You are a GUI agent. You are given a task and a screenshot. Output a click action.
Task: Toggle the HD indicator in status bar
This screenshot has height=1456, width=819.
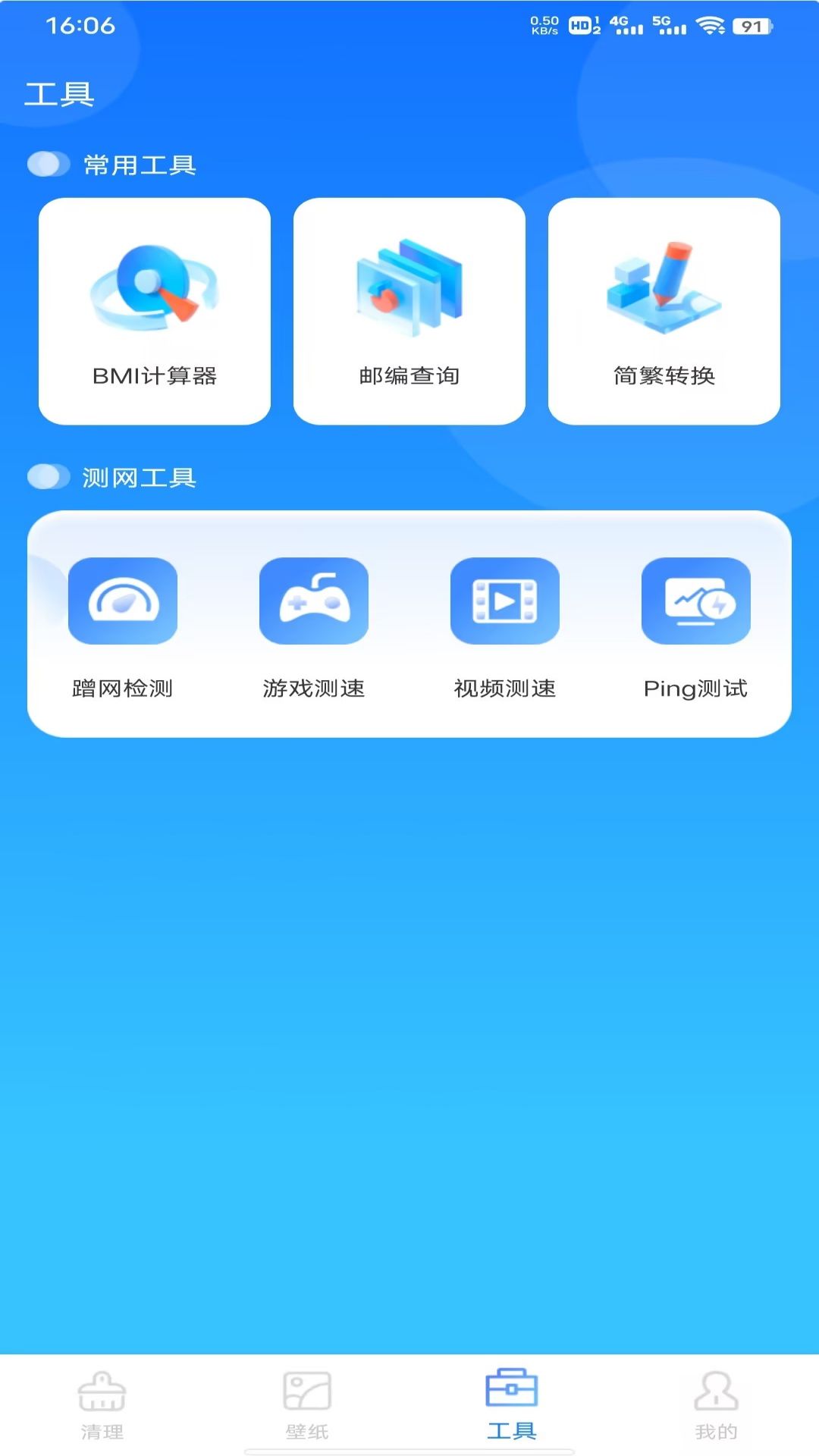coord(579,24)
